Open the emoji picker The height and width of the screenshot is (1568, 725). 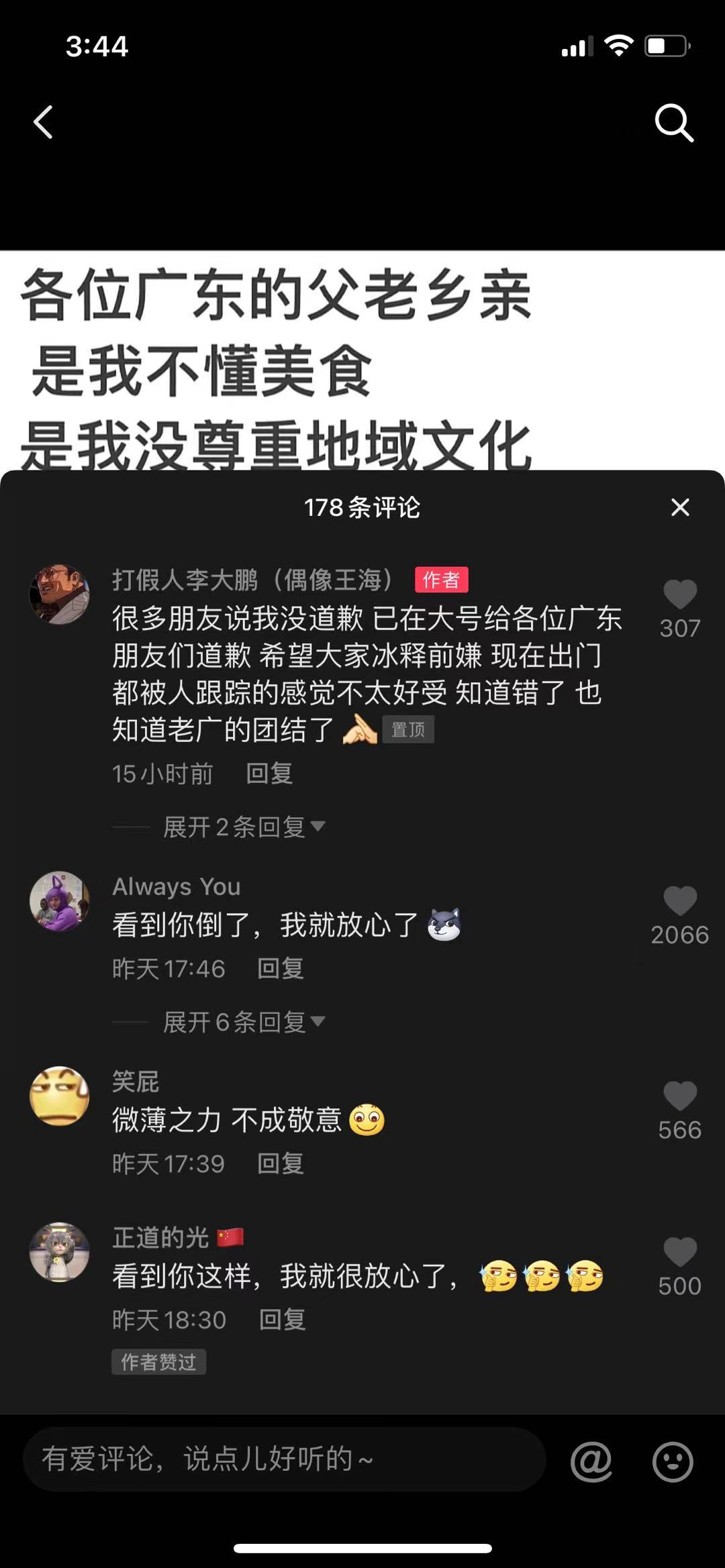(x=672, y=1461)
